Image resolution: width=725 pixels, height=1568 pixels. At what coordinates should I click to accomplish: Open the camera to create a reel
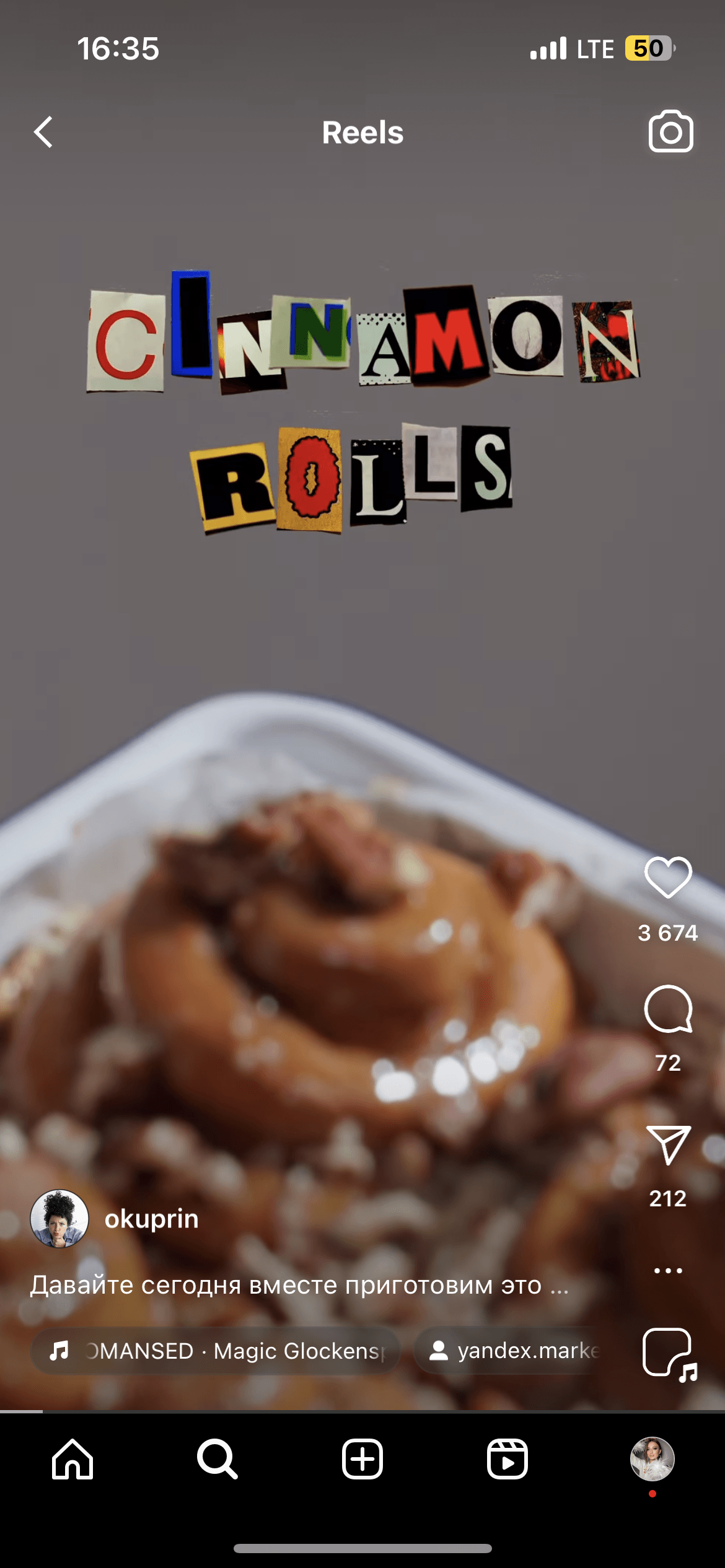point(670,131)
